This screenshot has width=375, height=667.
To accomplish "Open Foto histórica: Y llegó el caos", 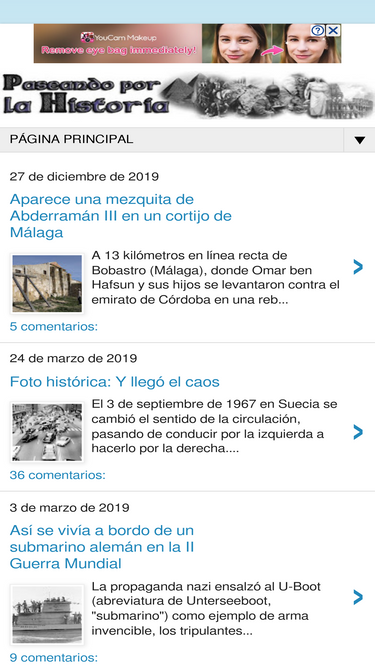I will tap(115, 382).
